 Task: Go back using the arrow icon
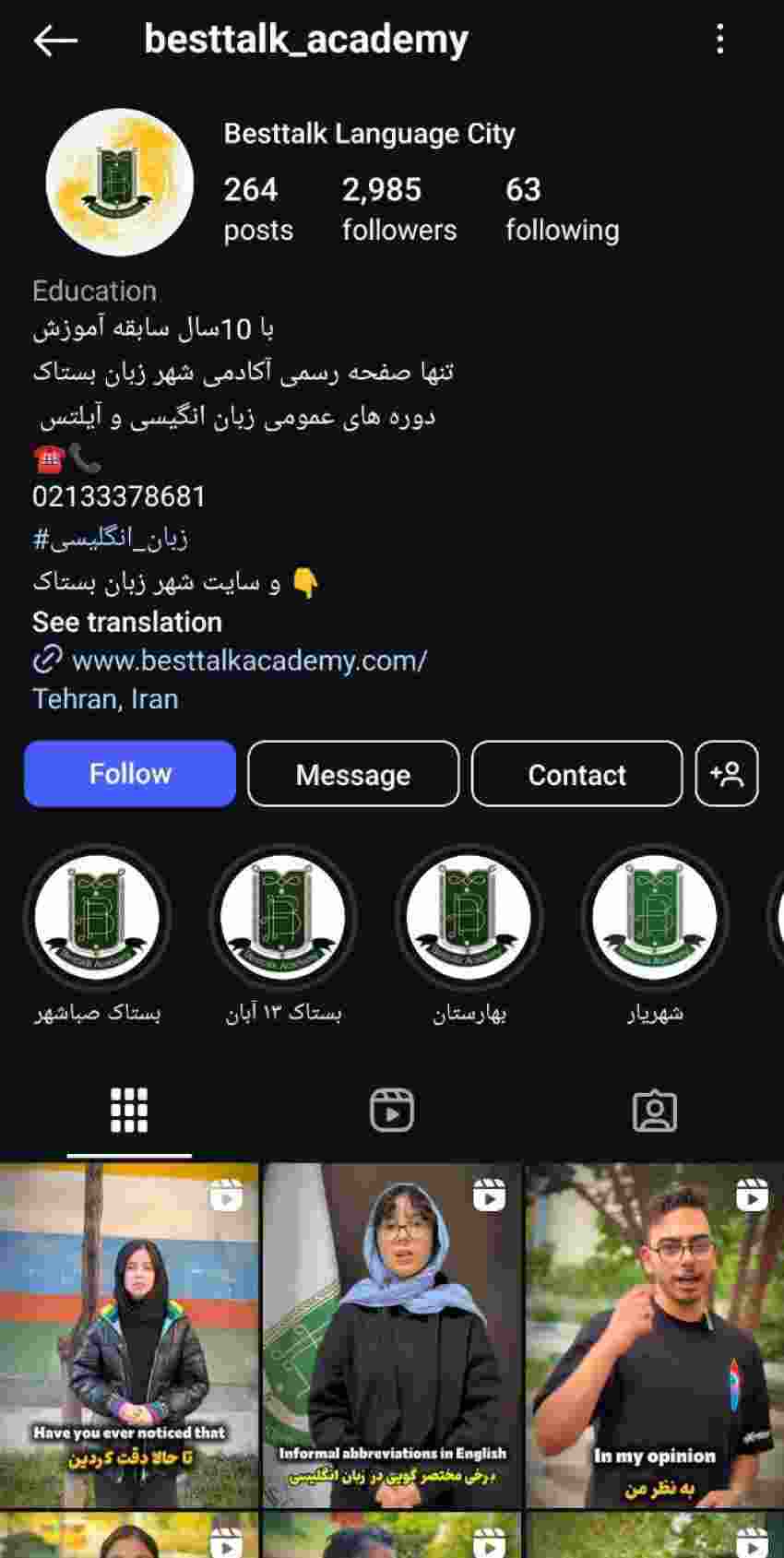[55, 41]
